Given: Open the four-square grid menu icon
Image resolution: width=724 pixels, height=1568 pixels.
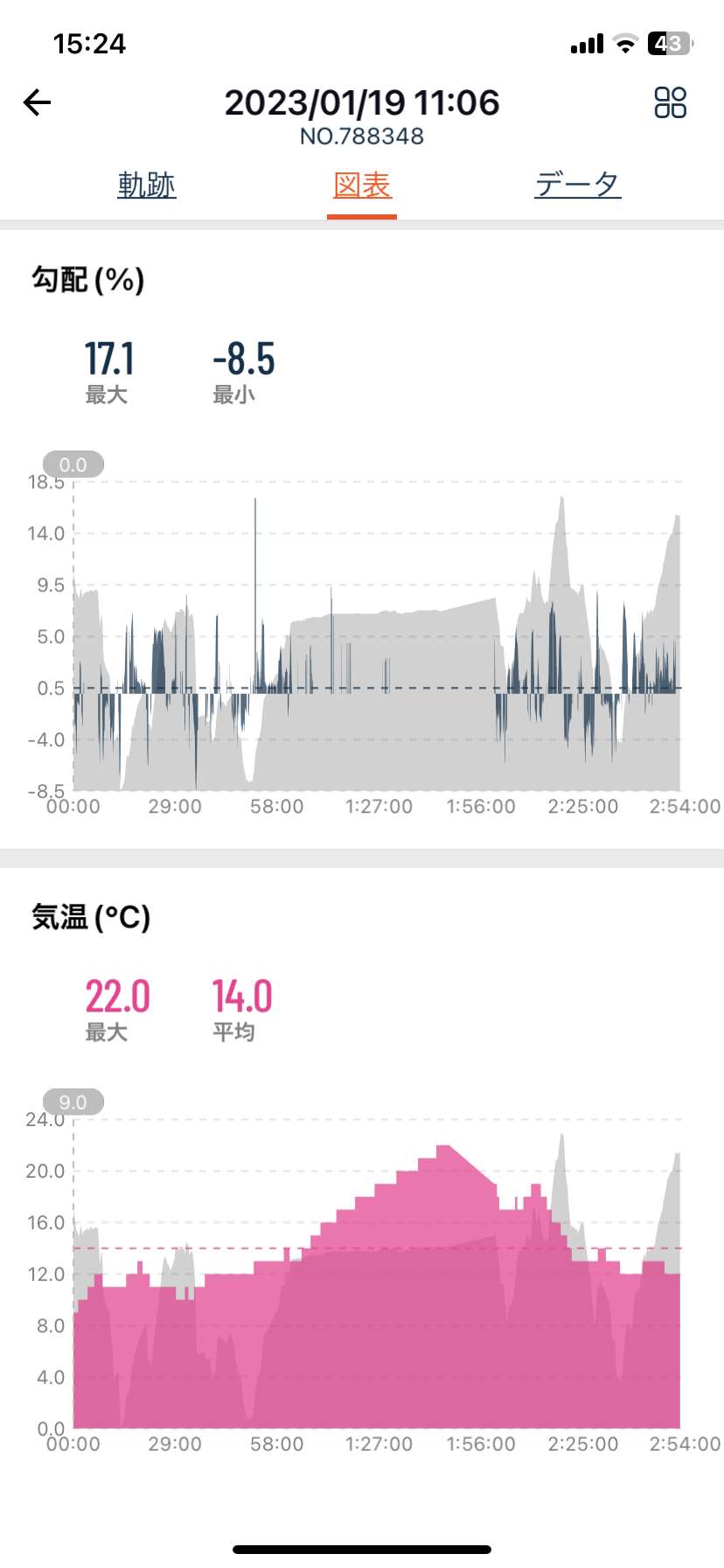Looking at the screenshot, I should point(671,102).
